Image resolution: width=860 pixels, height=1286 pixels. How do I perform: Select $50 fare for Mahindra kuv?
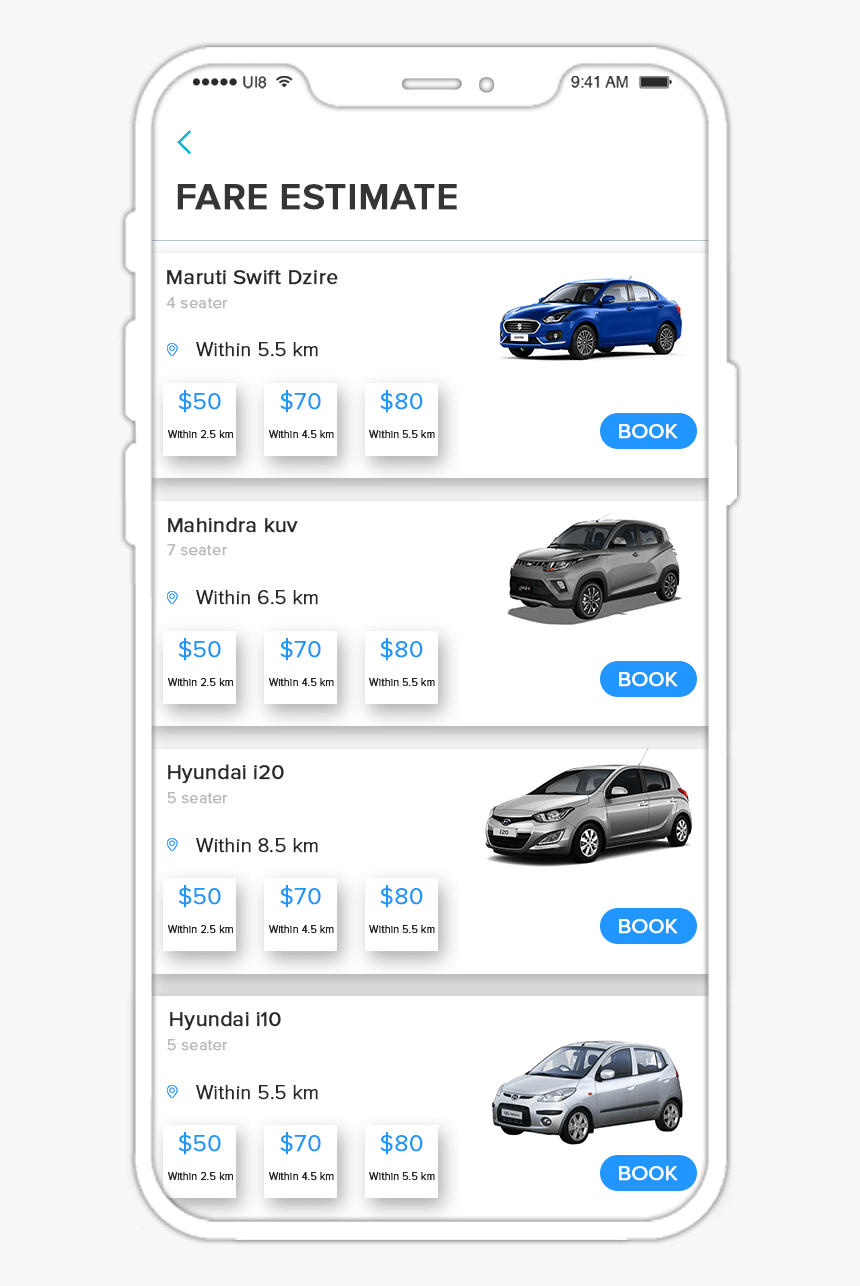tap(200, 666)
